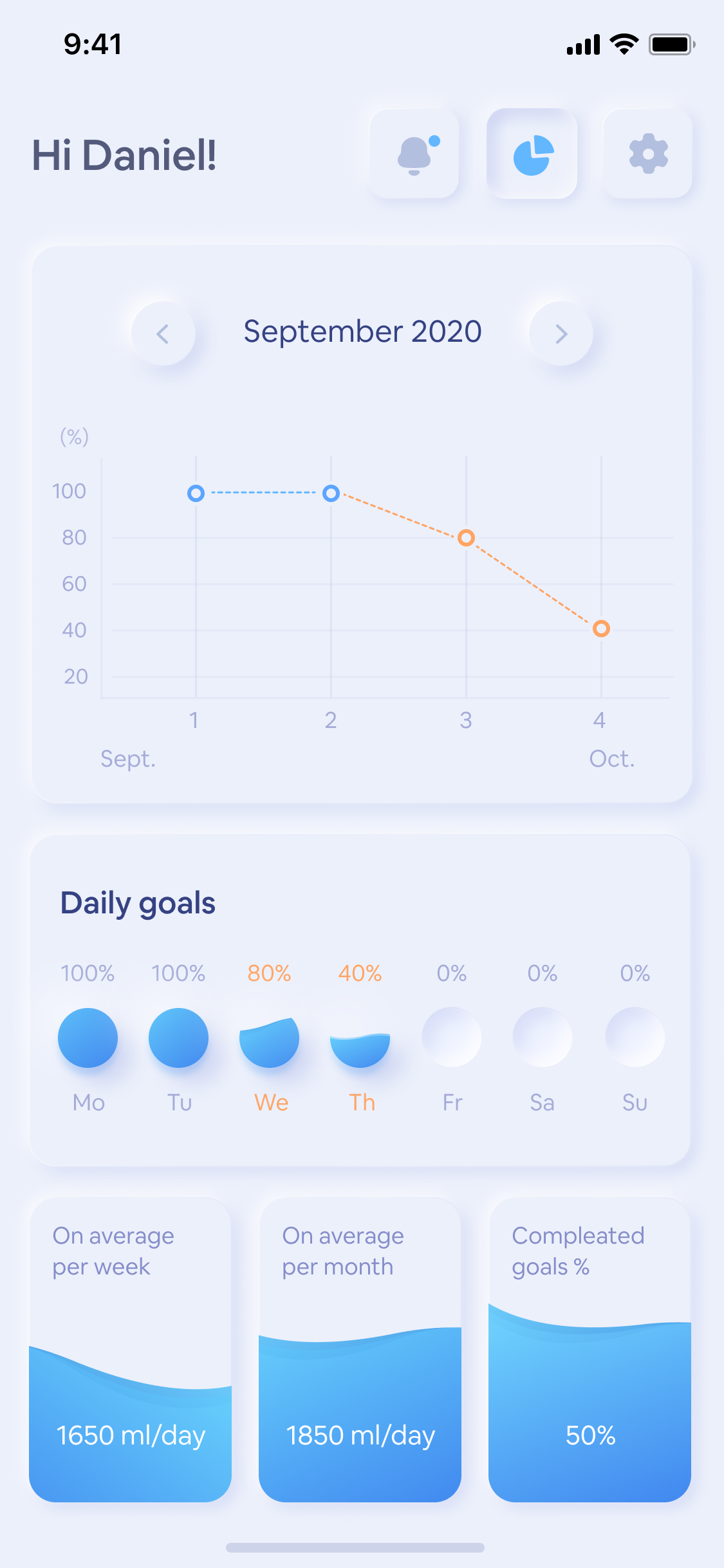Viewport: 724px width, 1568px height.
Task: Tap the week 4 point on chart
Action: (601, 628)
